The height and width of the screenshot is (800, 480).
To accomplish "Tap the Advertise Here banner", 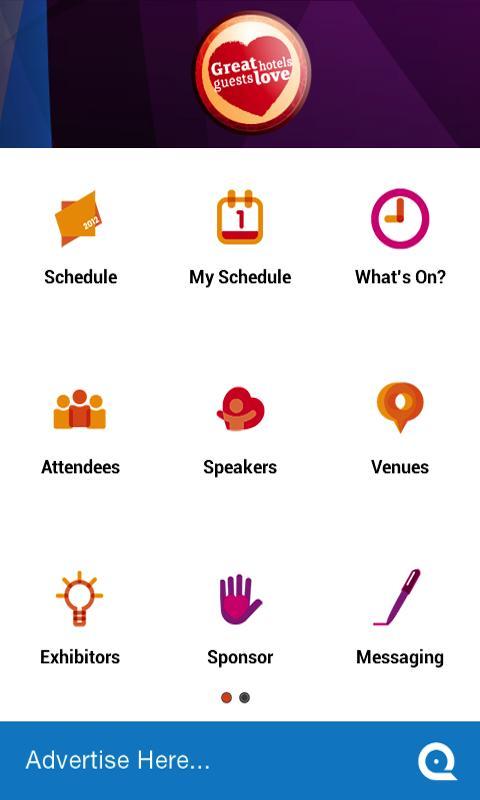I will [240, 760].
